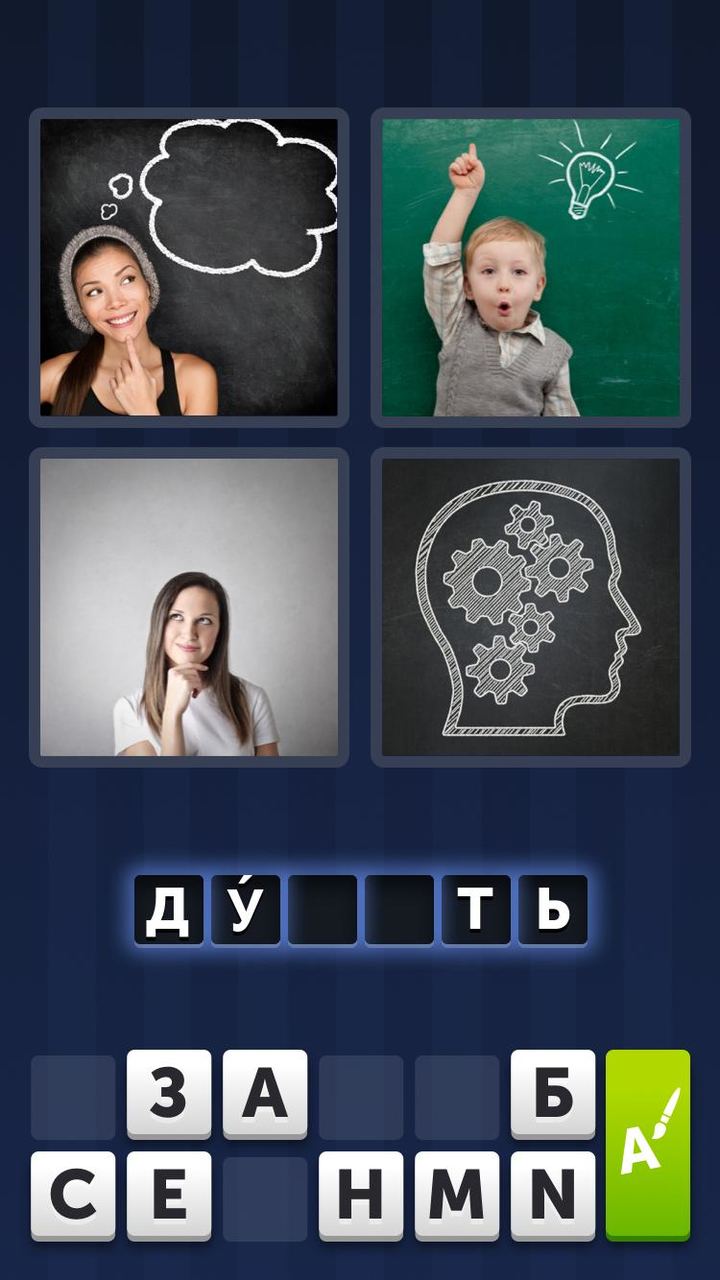720x1280 pixels.
Task: Remove the placed letter Т from the answer
Action: 476,909
